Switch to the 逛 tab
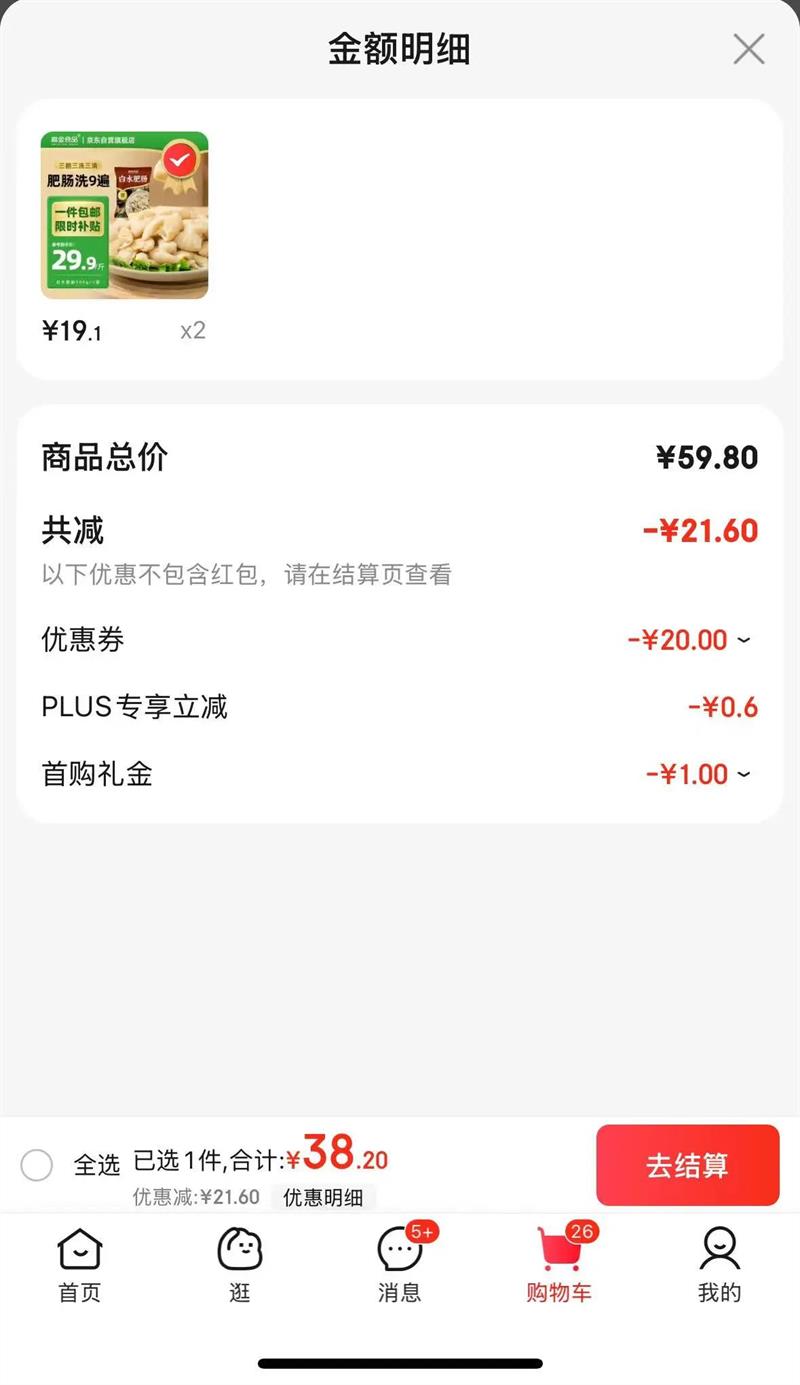The width and height of the screenshot is (800, 1385). coord(240,1265)
